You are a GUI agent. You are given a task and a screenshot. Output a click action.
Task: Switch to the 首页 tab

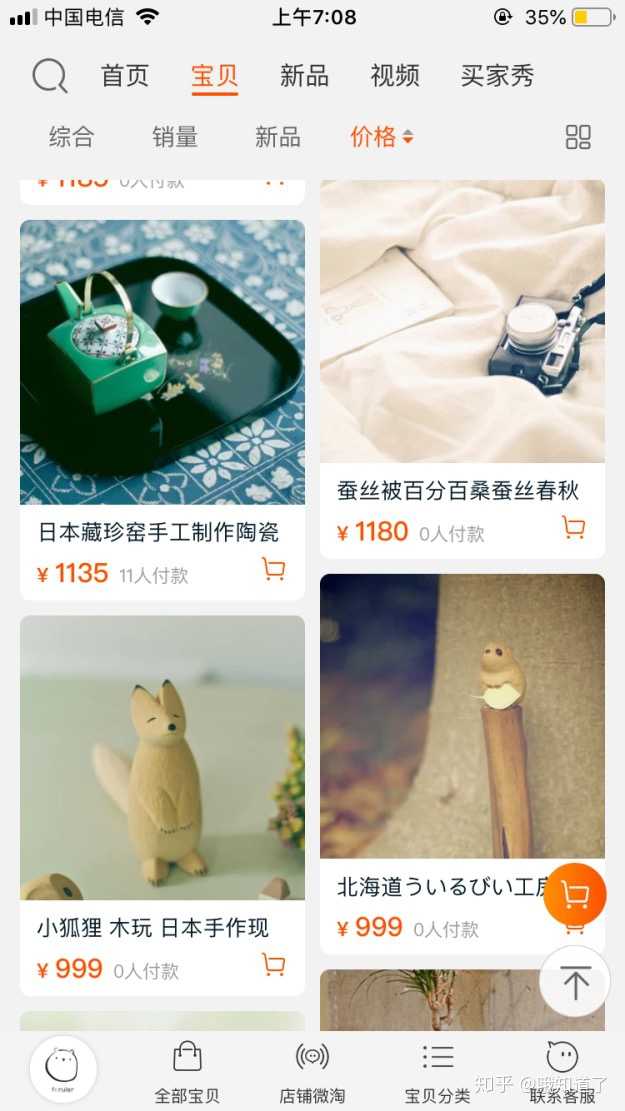click(x=125, y=76)
